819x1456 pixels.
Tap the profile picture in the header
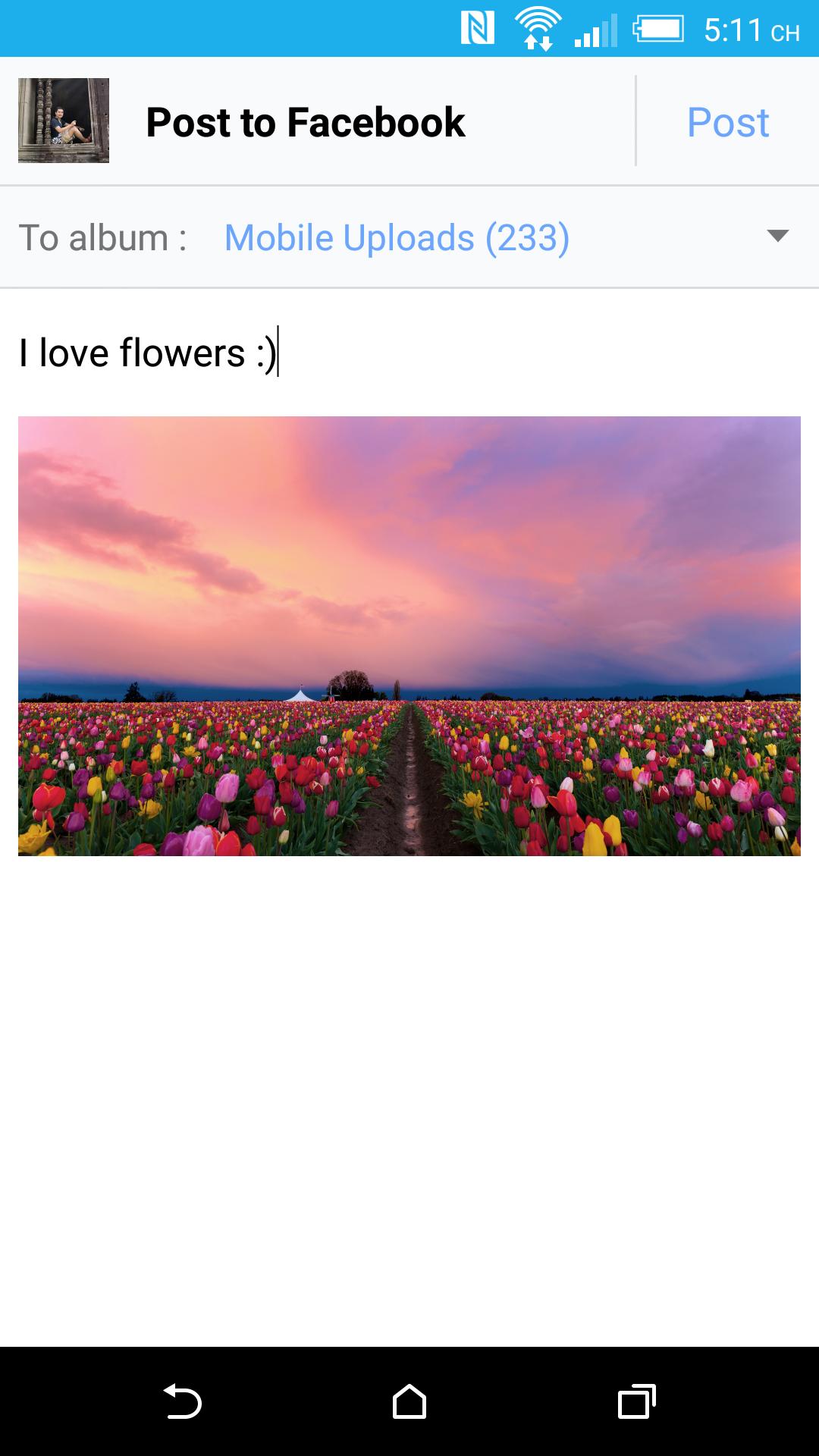point(64,121)
